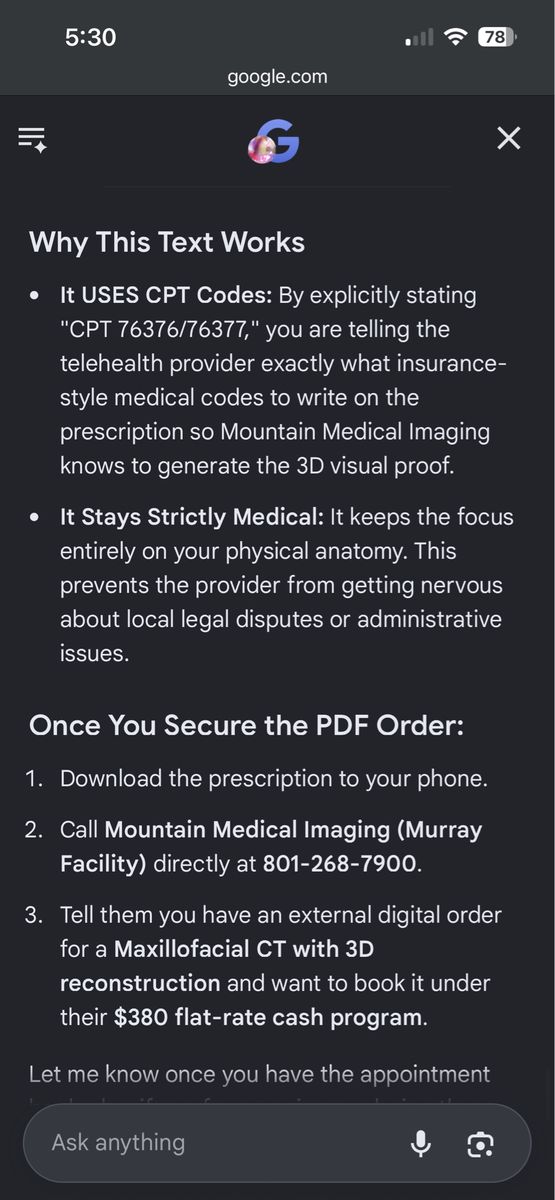
Task: Tap the google.com address bar
Action: point(277,76)
